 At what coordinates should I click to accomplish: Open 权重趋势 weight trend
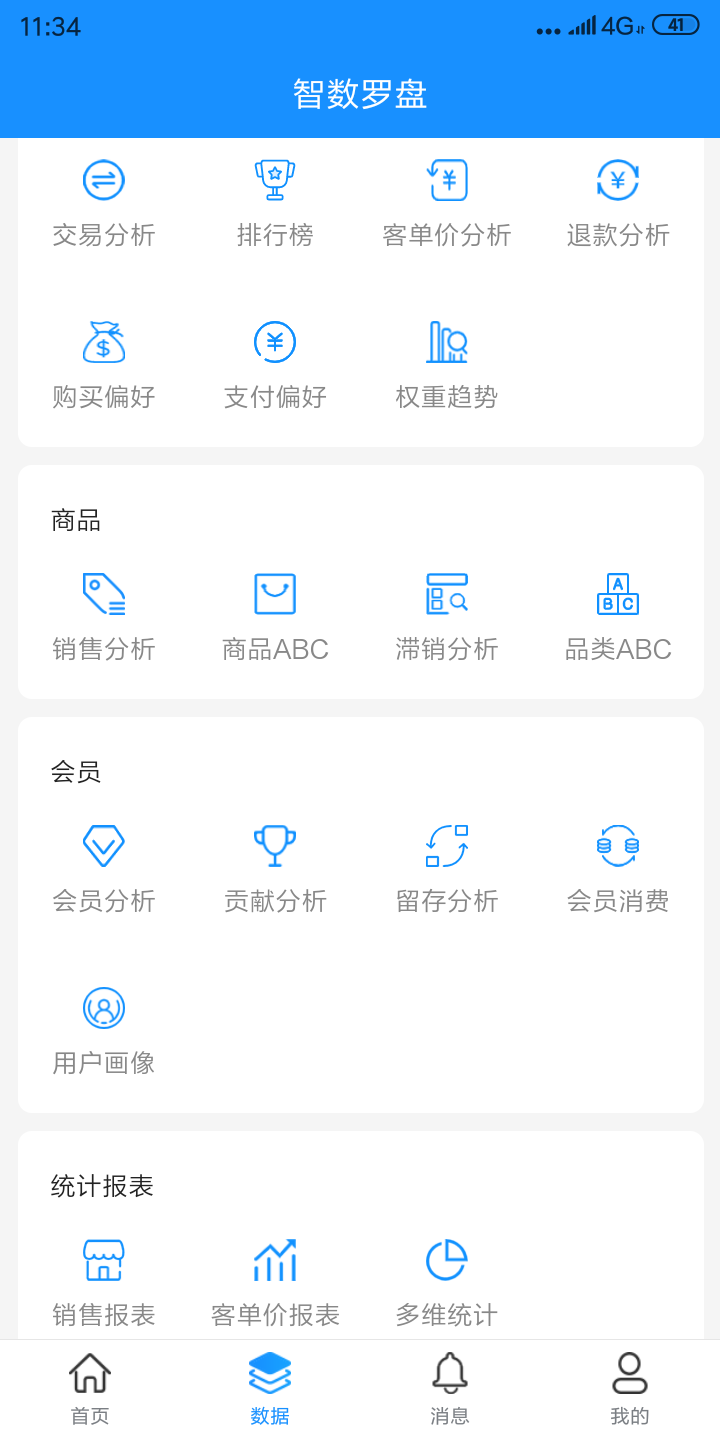pyautogui.click(x=447, y=365)
